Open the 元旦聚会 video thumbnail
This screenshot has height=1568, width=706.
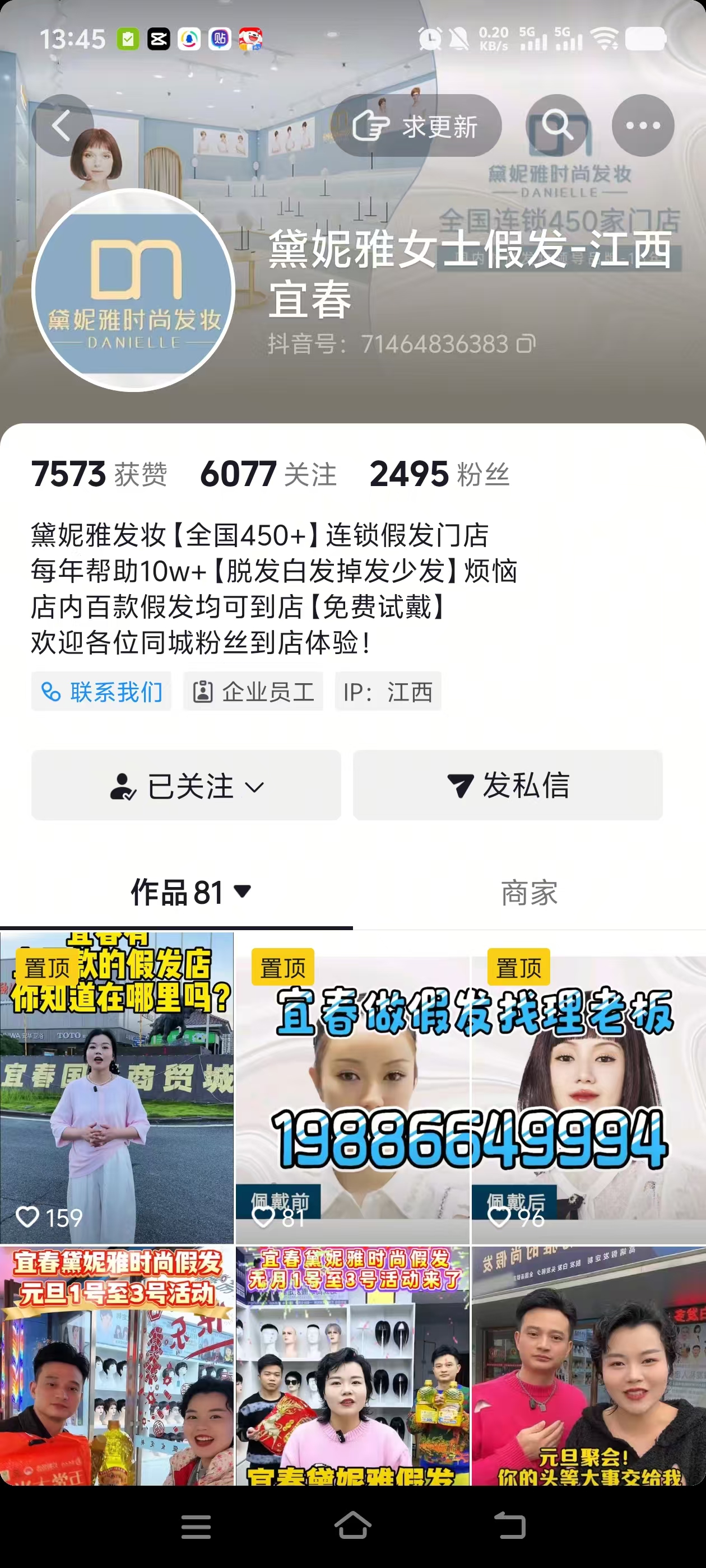pyautogui.click(x=588, y=1366)
